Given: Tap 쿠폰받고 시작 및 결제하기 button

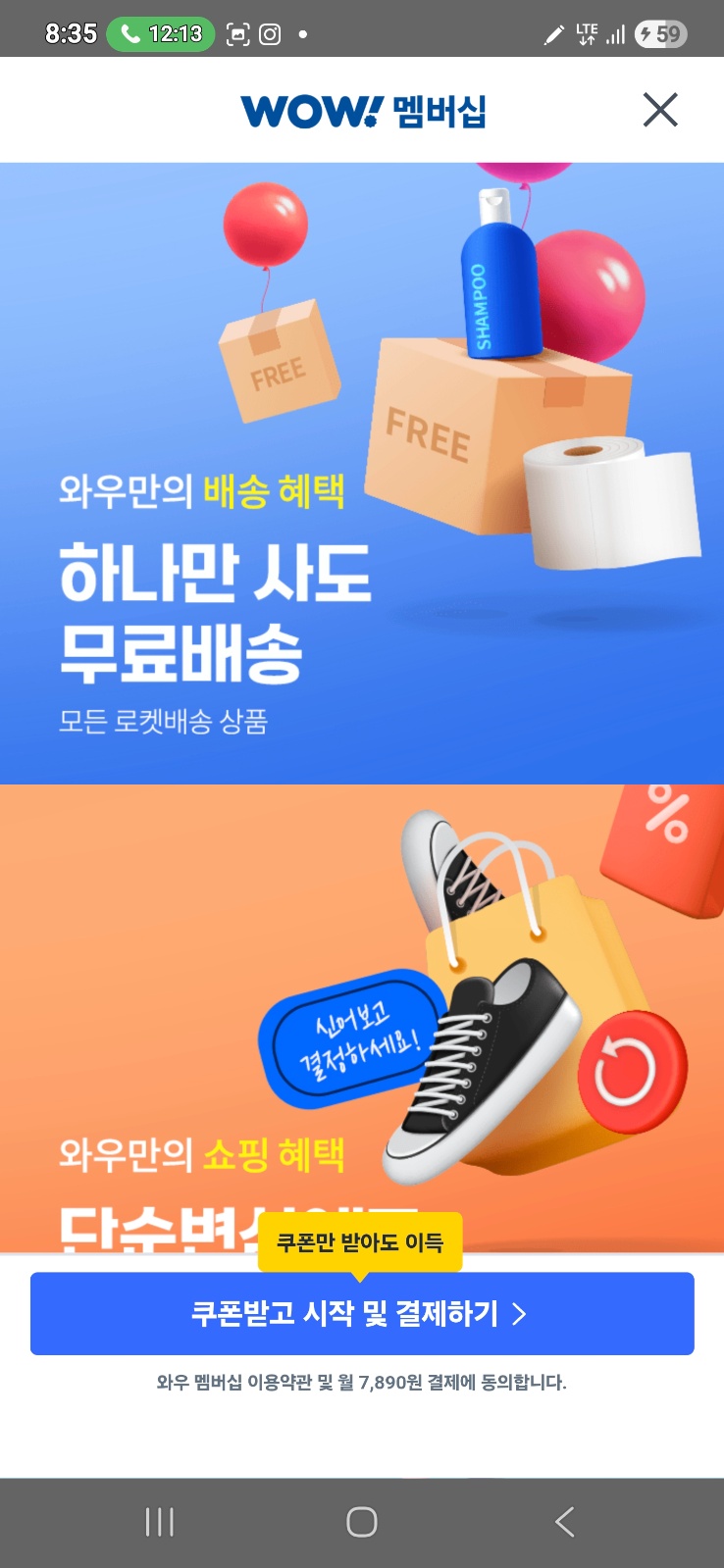Looking at the screenshot, I should pyautogui.click(x=362, y=1313).
